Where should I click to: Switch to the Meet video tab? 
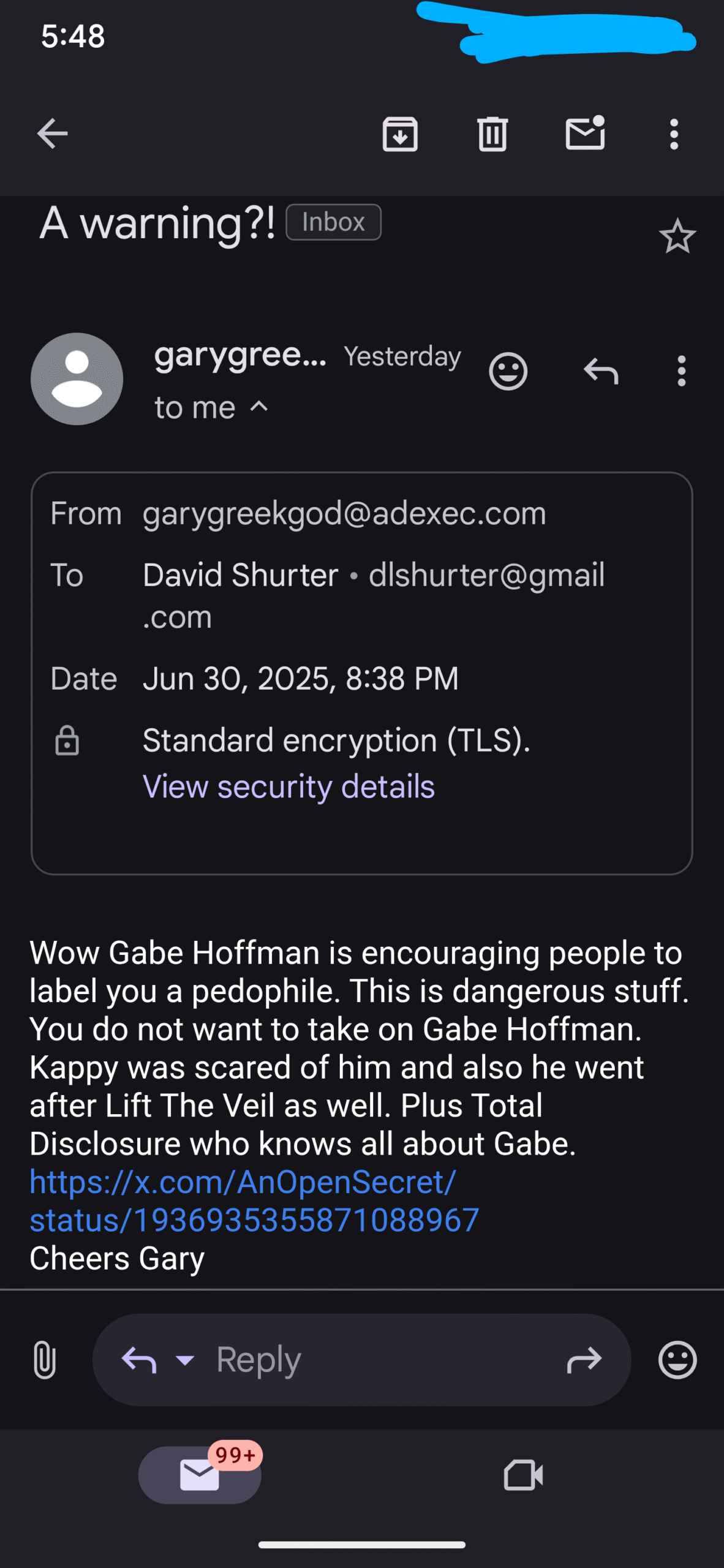coord(523,1475)
